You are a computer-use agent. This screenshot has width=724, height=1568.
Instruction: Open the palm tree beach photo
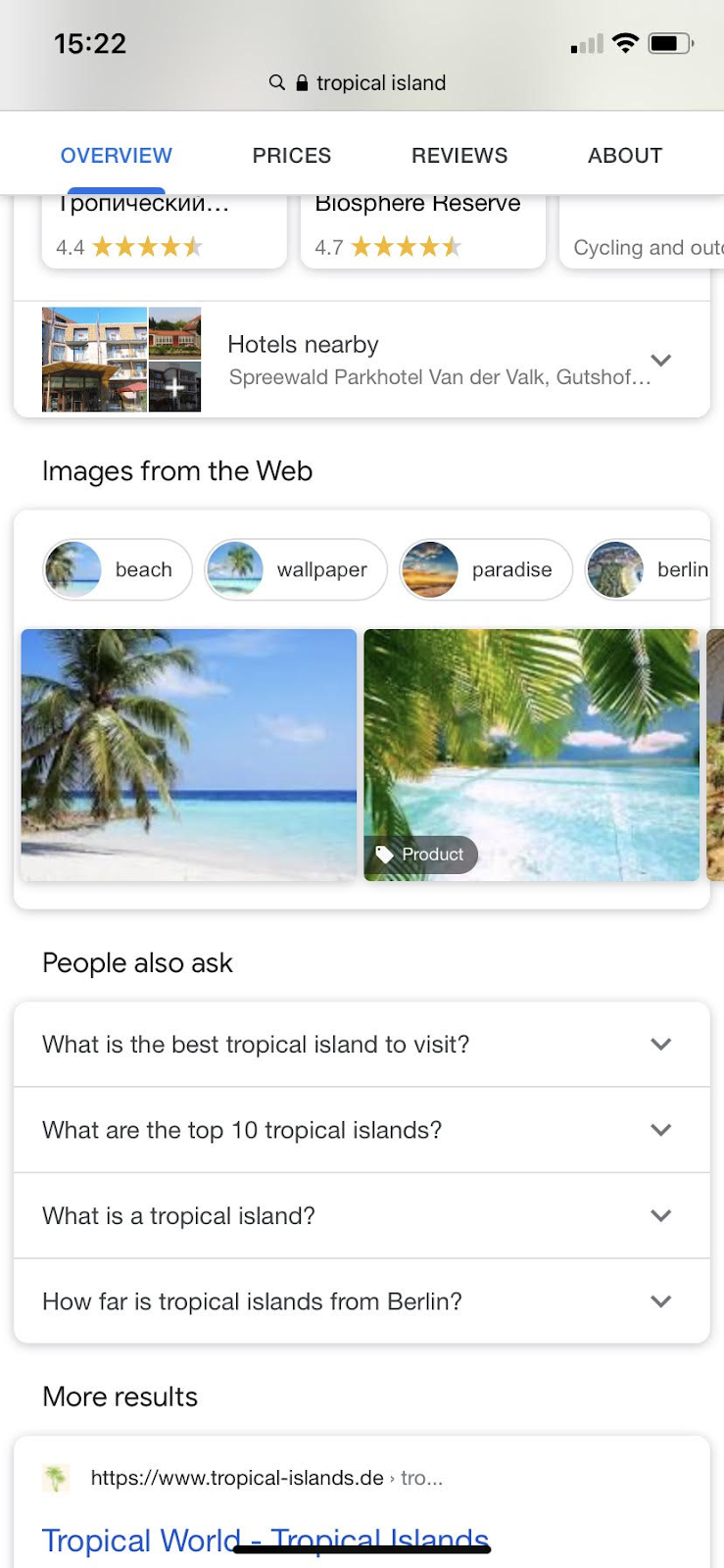pyautogui.click(x=188, y=755)
